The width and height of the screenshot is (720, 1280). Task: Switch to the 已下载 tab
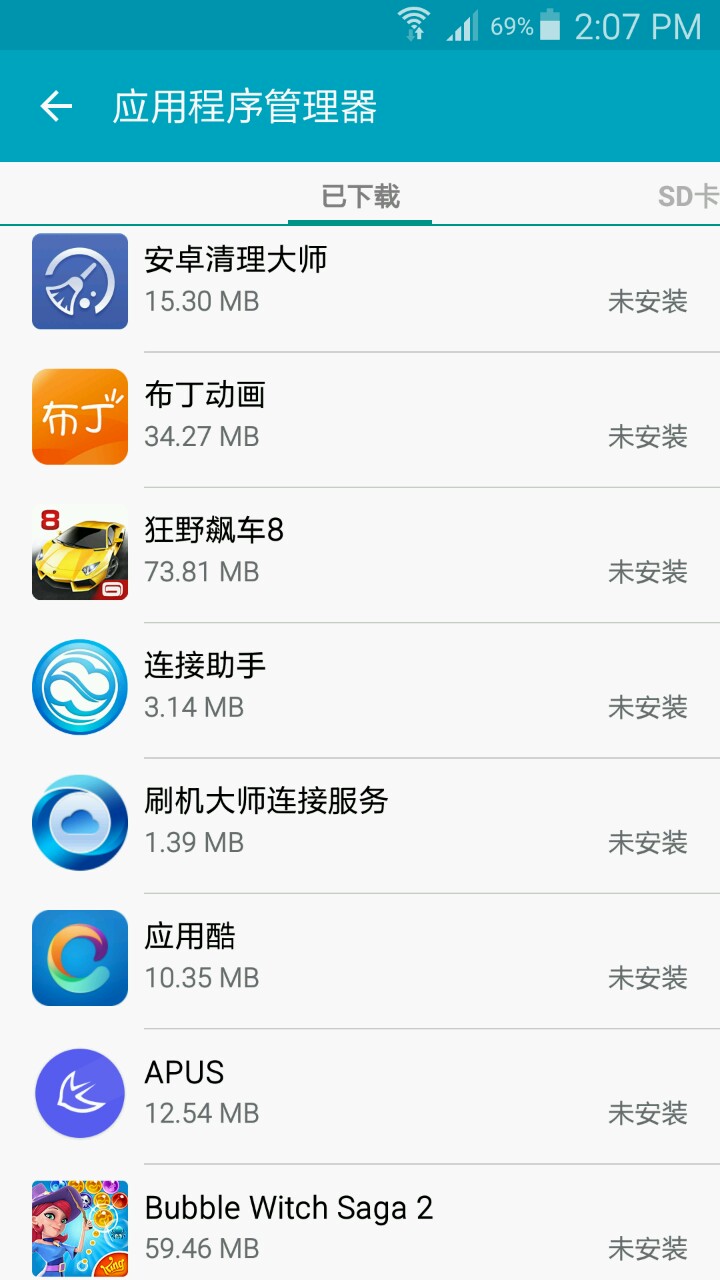[x=360, y=196]
